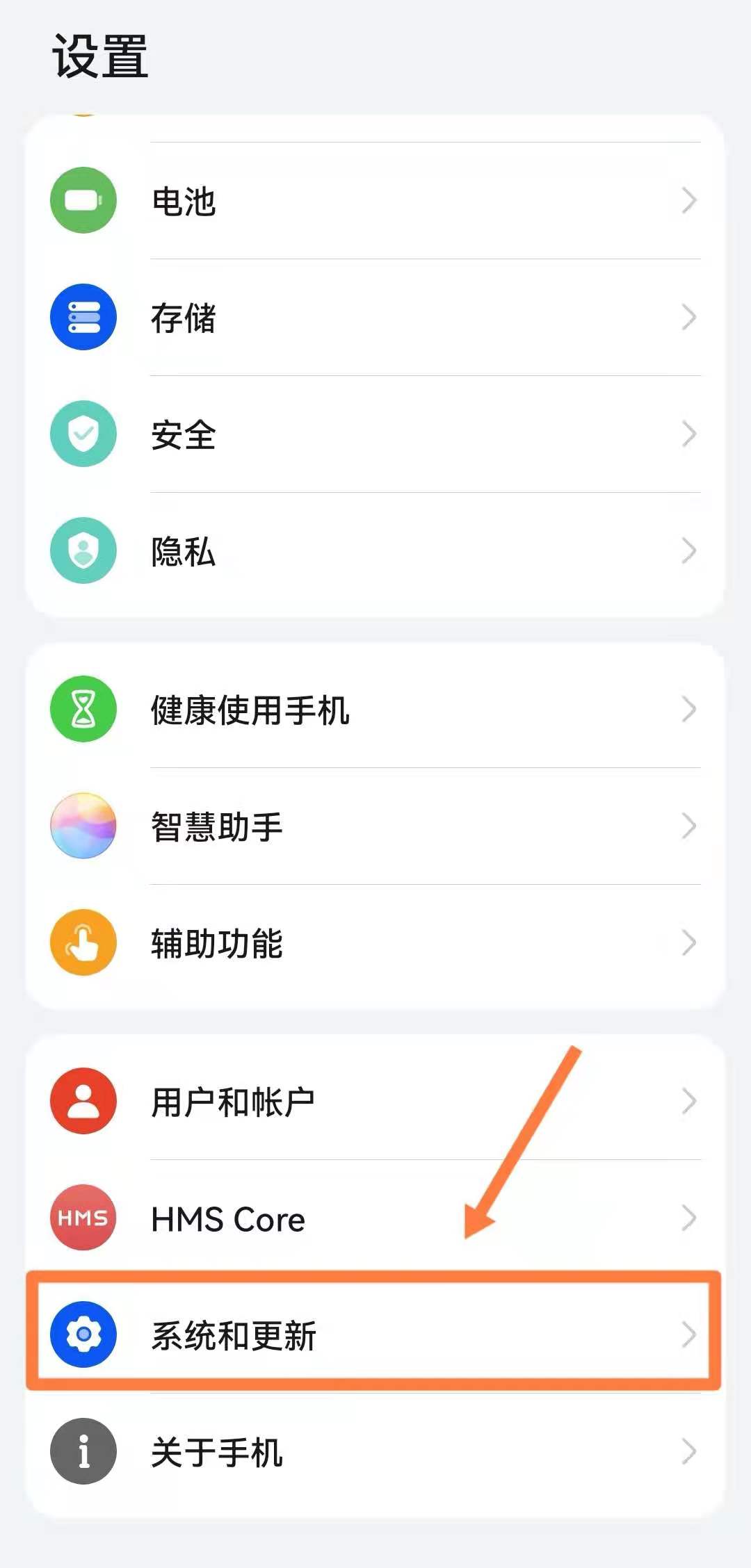Open 关于手机
This screenshot has width=751, height=1568.
tap(375, 1451)
